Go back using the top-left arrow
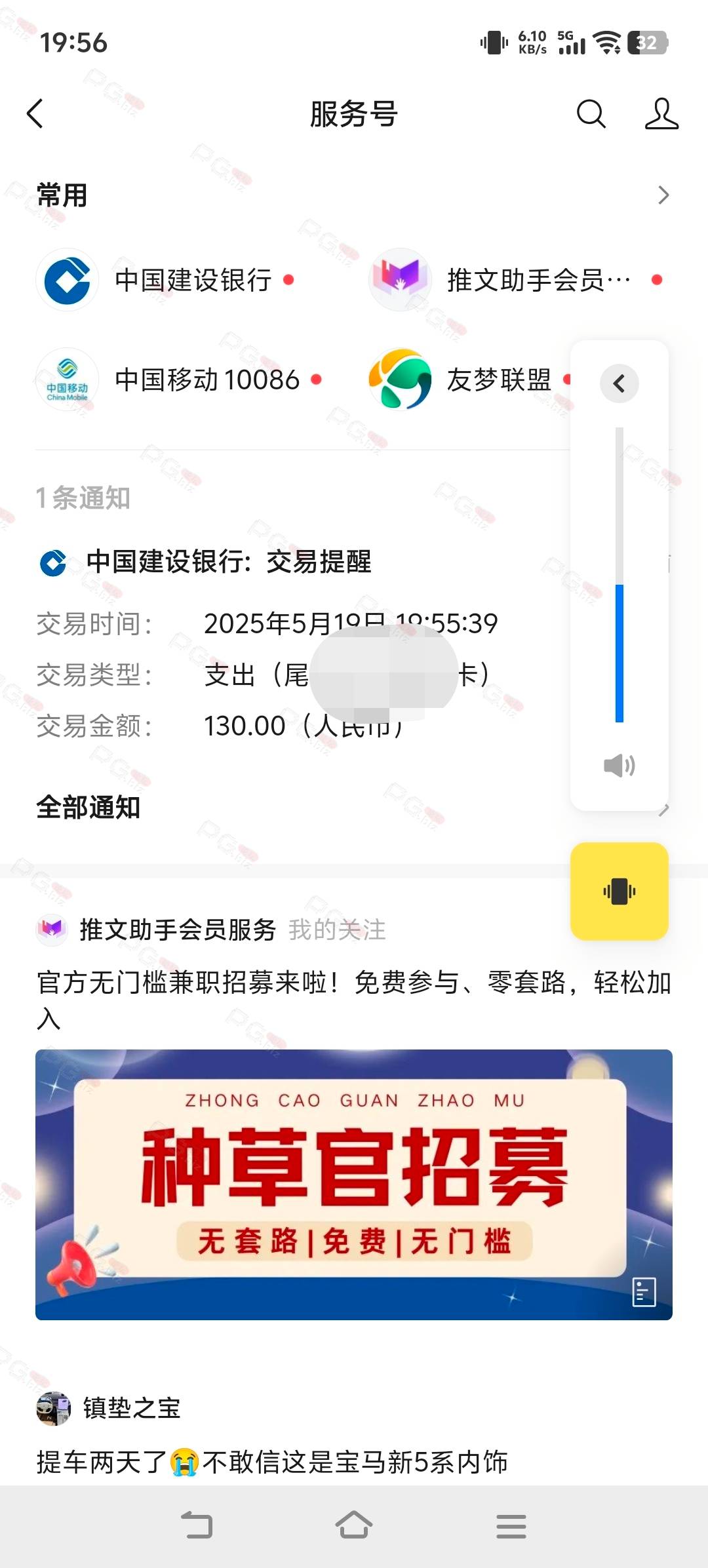The height and width of the screenshot is (1568, 708). click(35, 113)
